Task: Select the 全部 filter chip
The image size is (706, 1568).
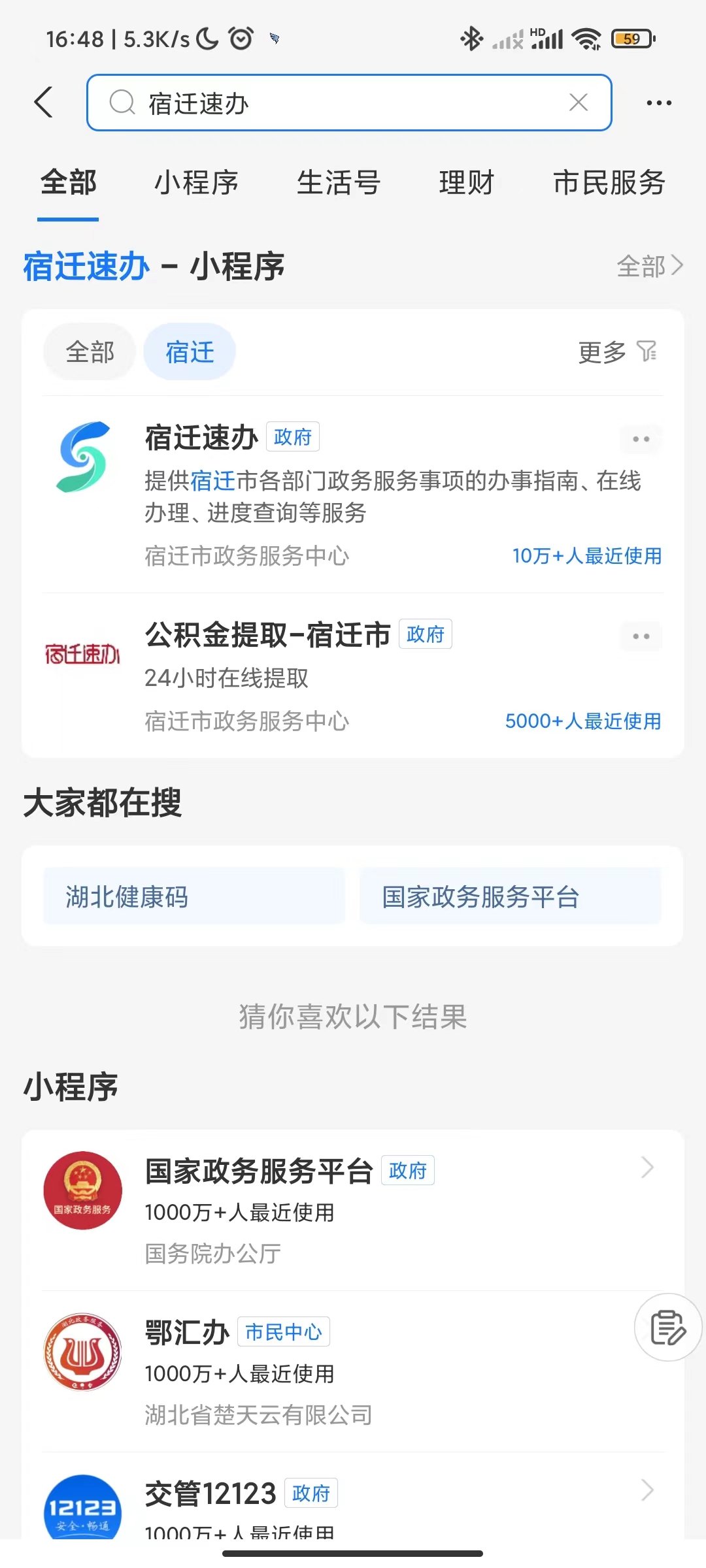Action: (90, 352)
